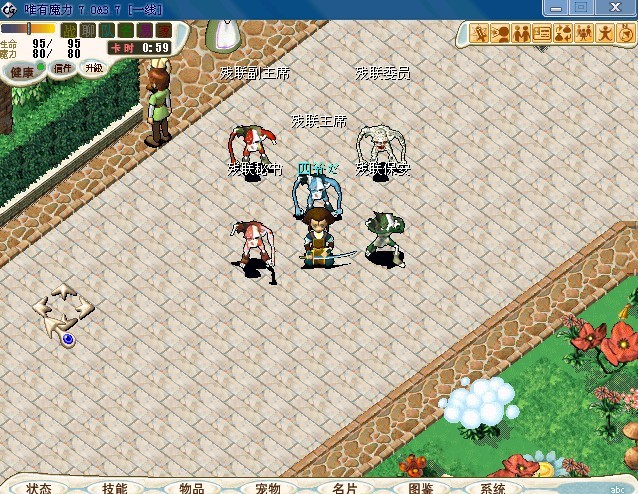
Task: Tap the 信件 mail button
Action: coord(62,69)
